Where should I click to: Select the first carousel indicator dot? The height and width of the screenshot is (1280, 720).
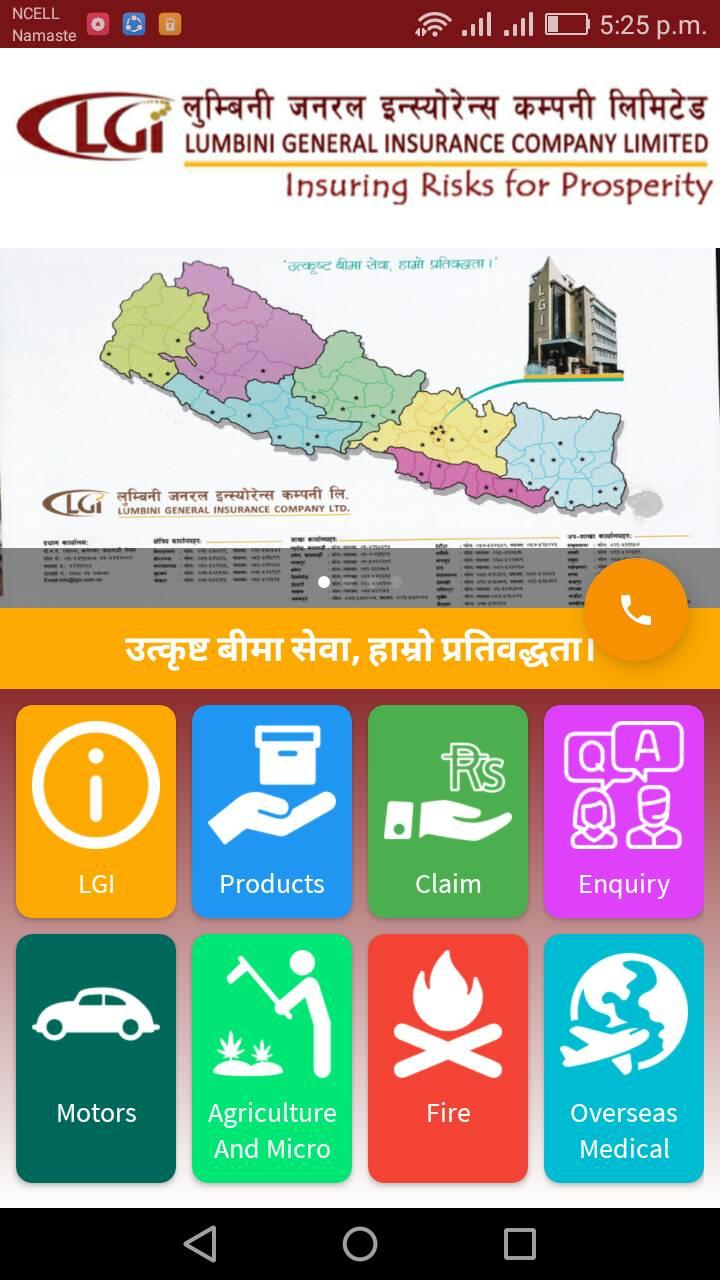(323, 580)
